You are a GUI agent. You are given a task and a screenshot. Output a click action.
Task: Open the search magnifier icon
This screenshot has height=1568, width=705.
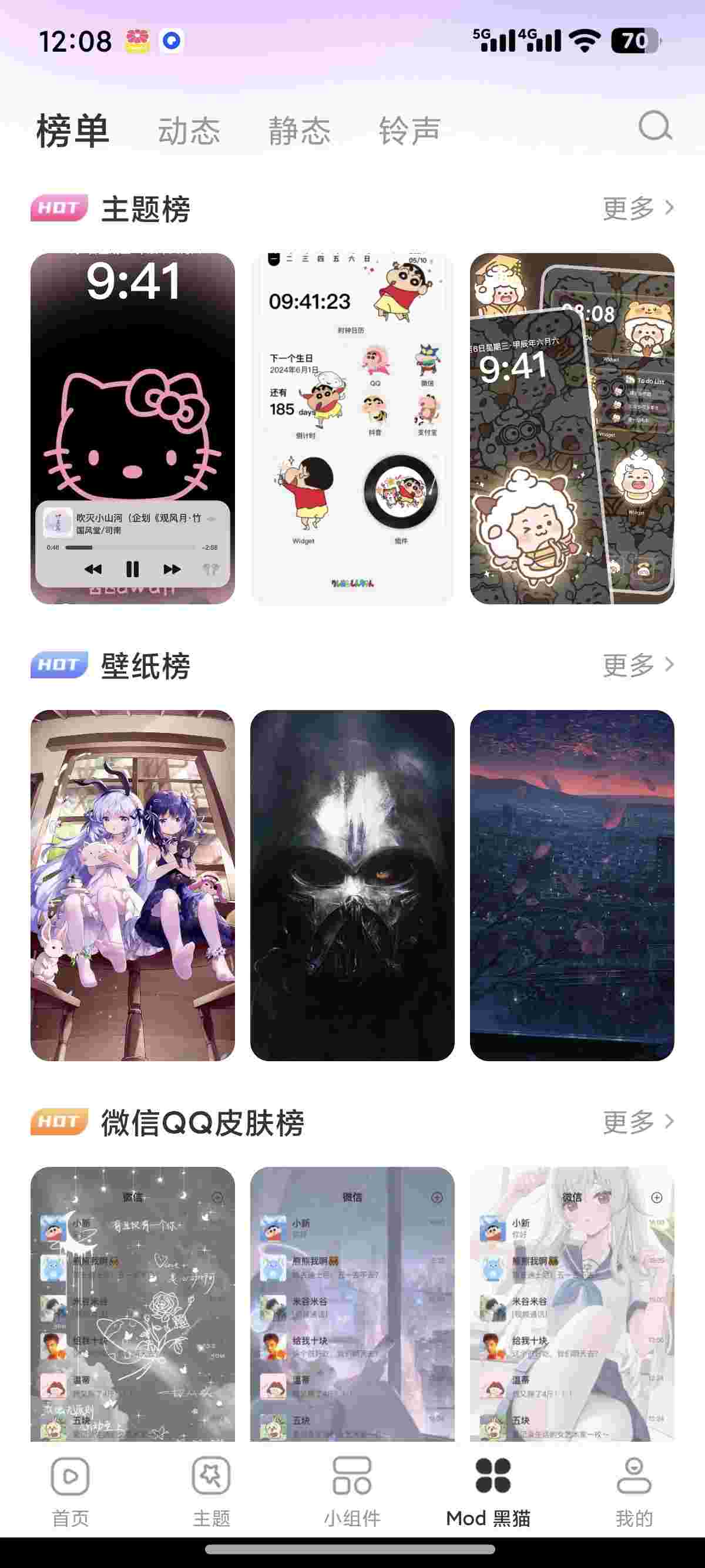pos(654,127)
